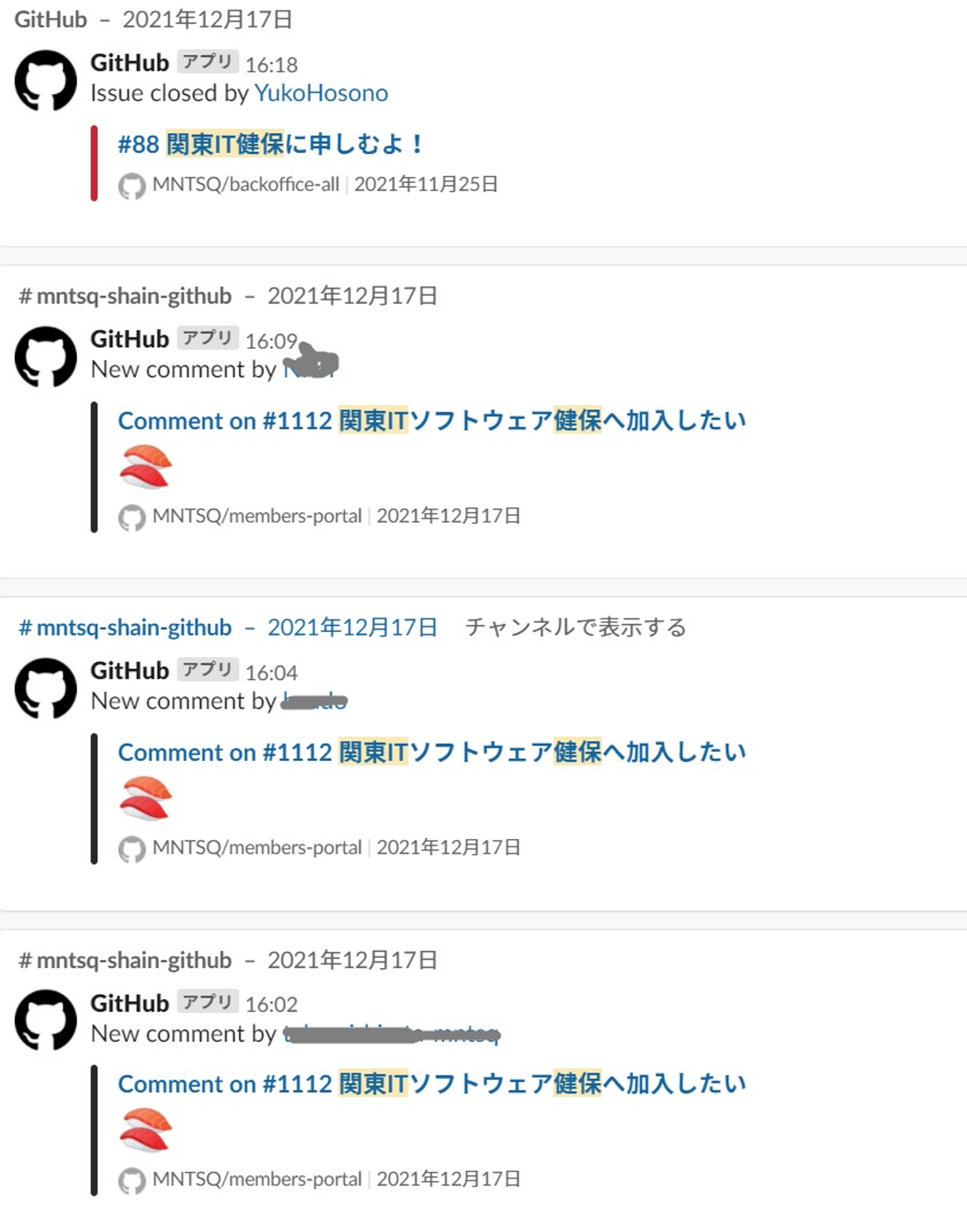
Task: Open issue #88 関東IT健保に申しむよ！
Action: point(271,144)
